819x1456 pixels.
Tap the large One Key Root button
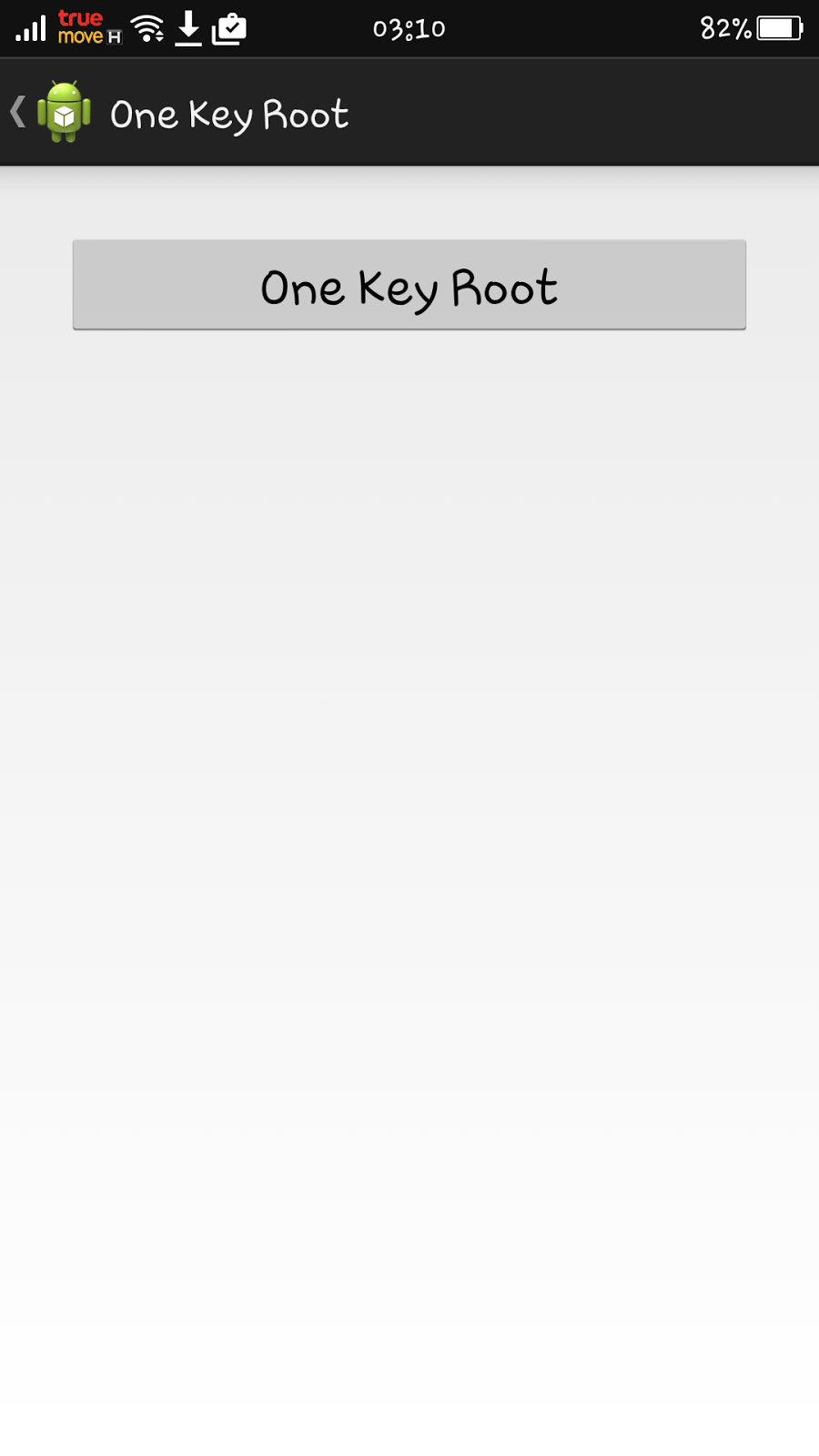[x=409, y=285]
